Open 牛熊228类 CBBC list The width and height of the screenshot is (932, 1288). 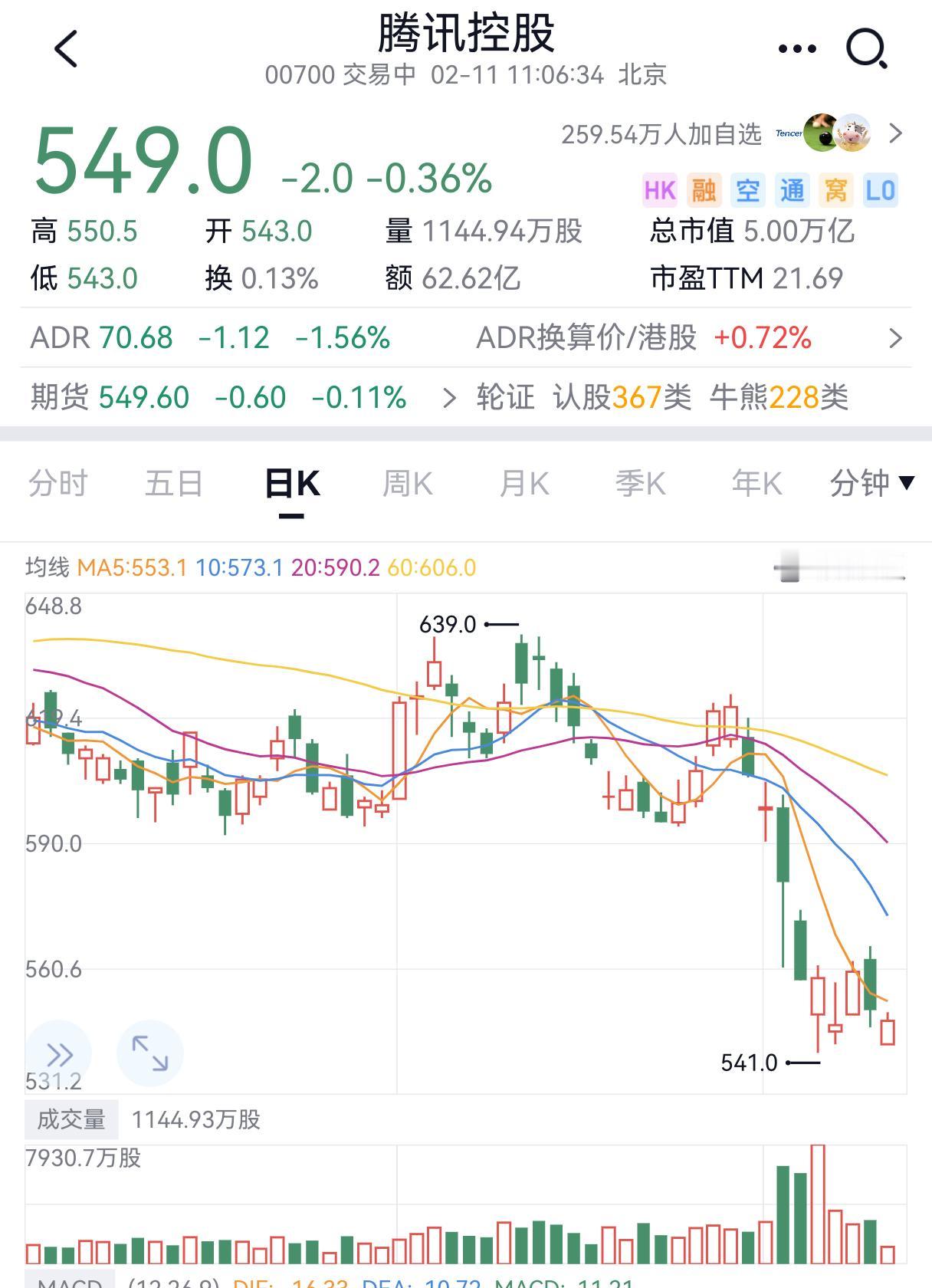tap(783, 397)
